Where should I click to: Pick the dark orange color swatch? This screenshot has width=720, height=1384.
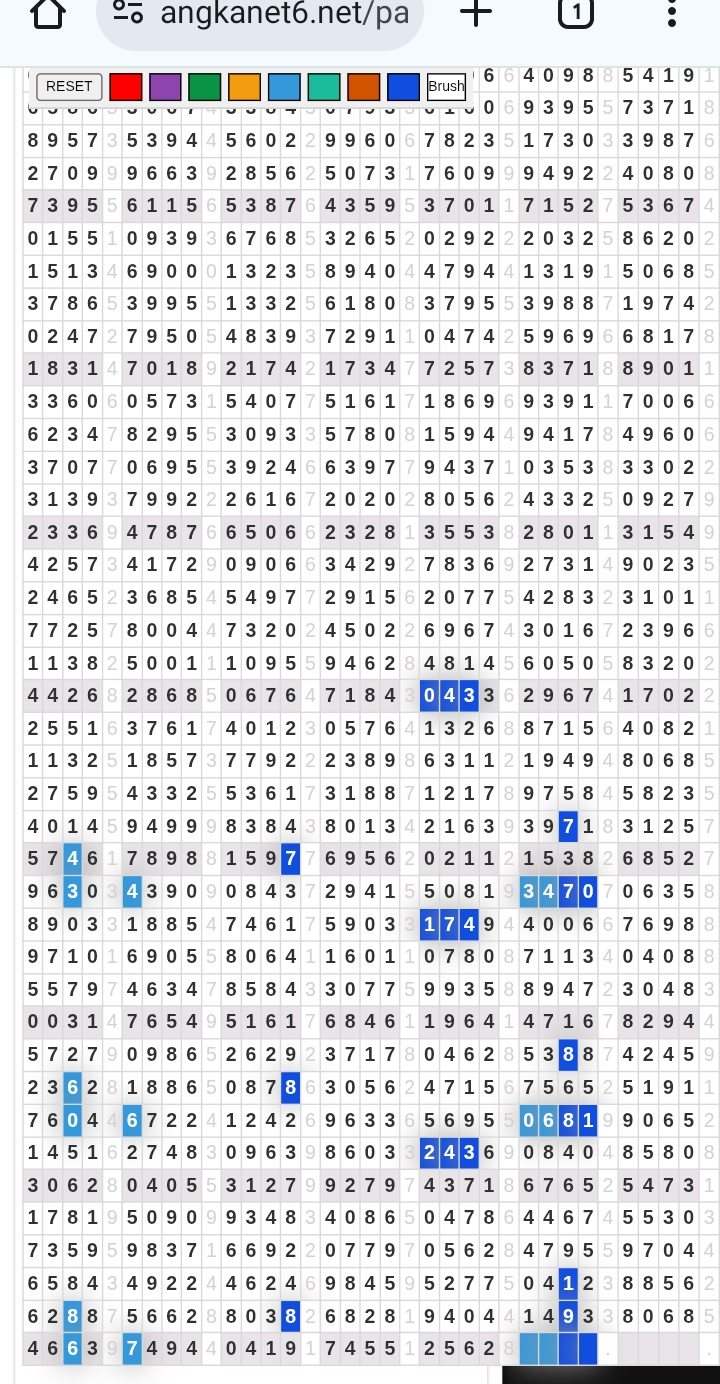pos(364,86)
